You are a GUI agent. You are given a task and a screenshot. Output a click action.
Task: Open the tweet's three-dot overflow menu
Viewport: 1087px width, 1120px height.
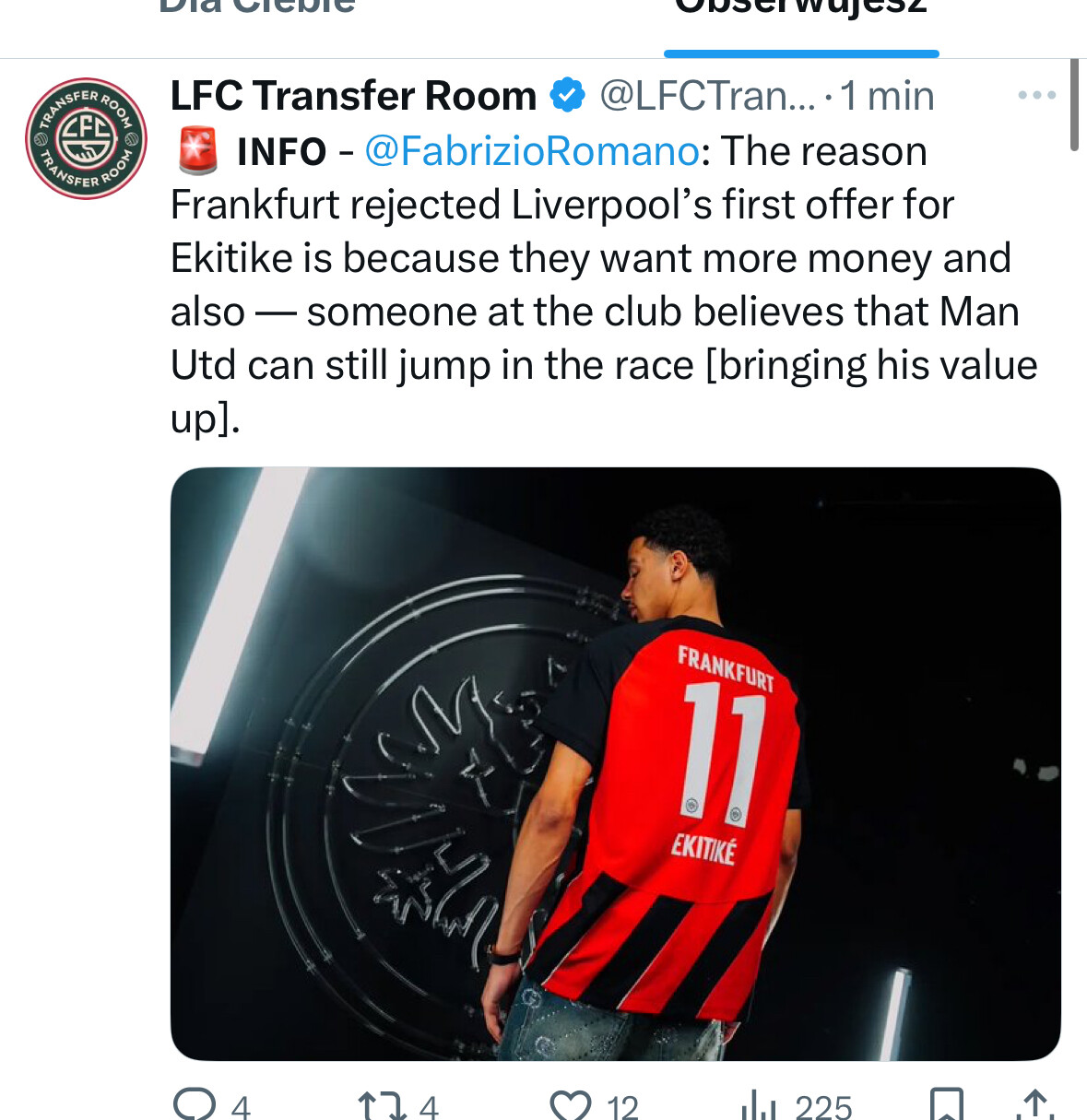[x=1036, y=96]
